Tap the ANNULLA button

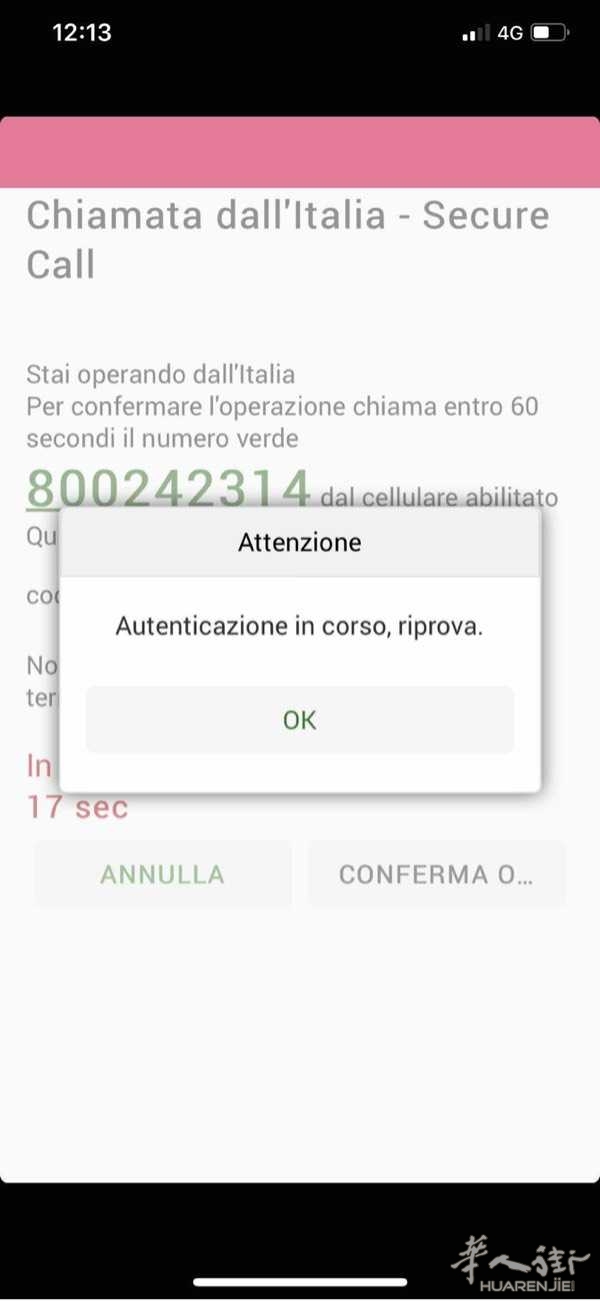pyautogui.click(x=163, y=875)
